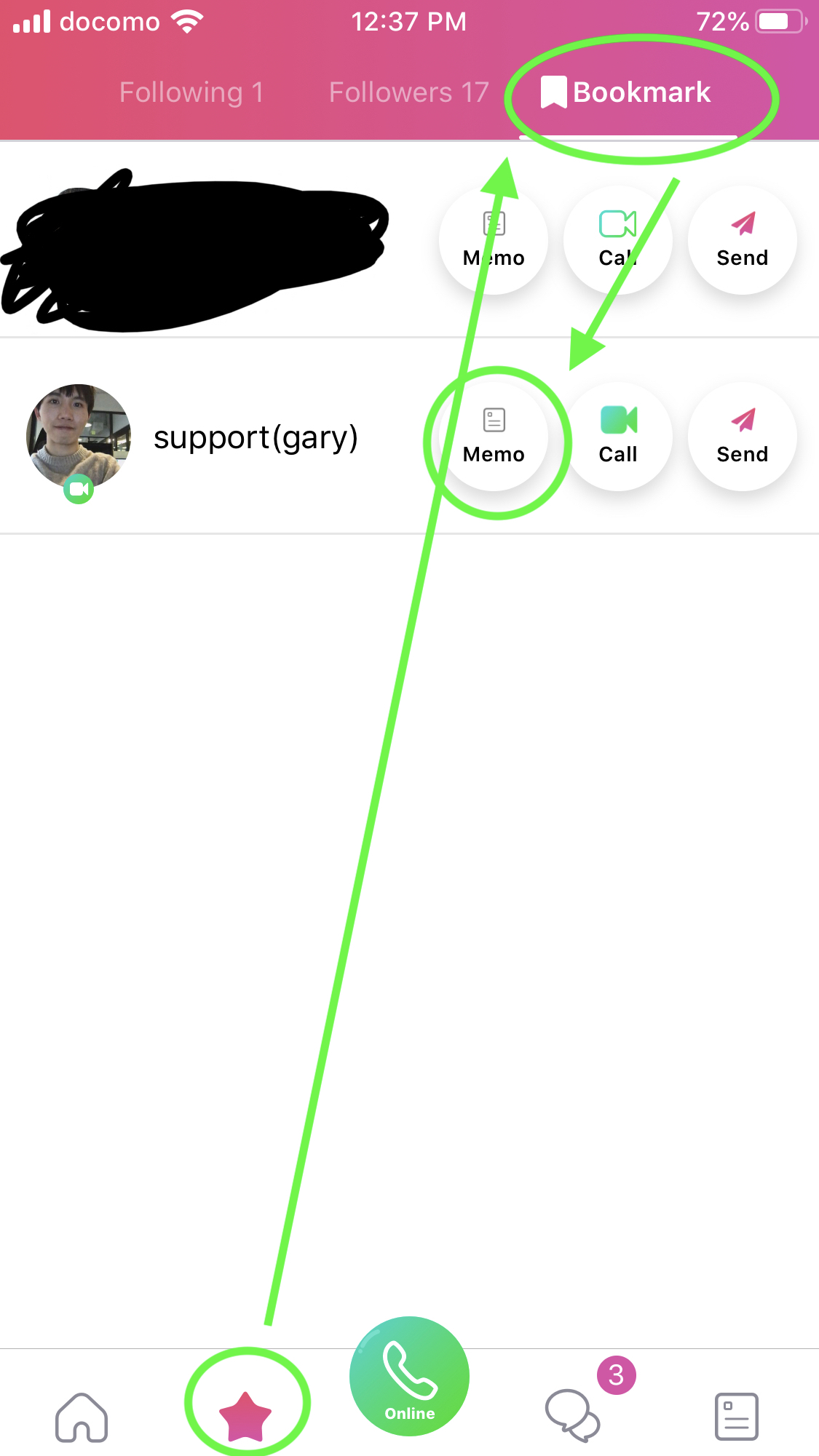Open support(gary)'s profile picture
The width and height of the screenshot is (819, 1456).
click(79, 437)
